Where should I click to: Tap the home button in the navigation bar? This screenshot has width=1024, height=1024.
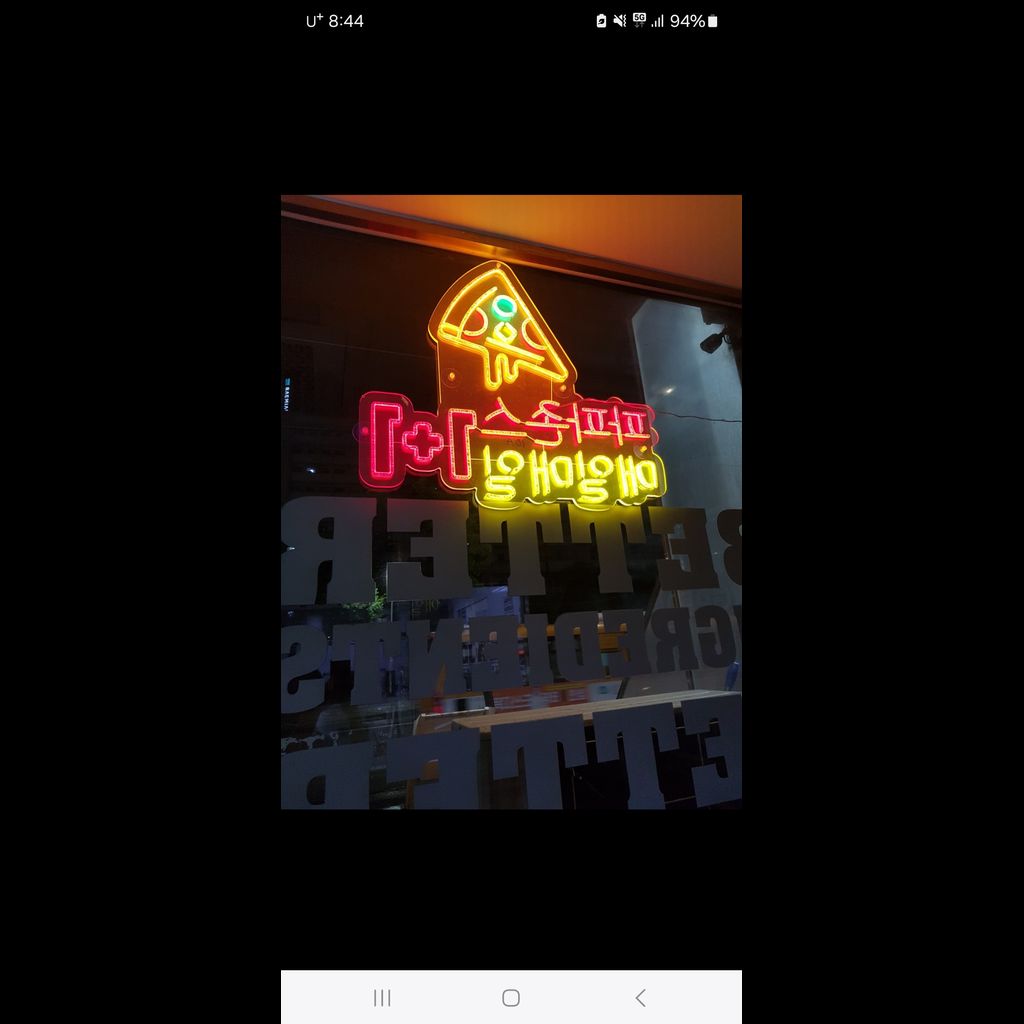click(511, 997)
